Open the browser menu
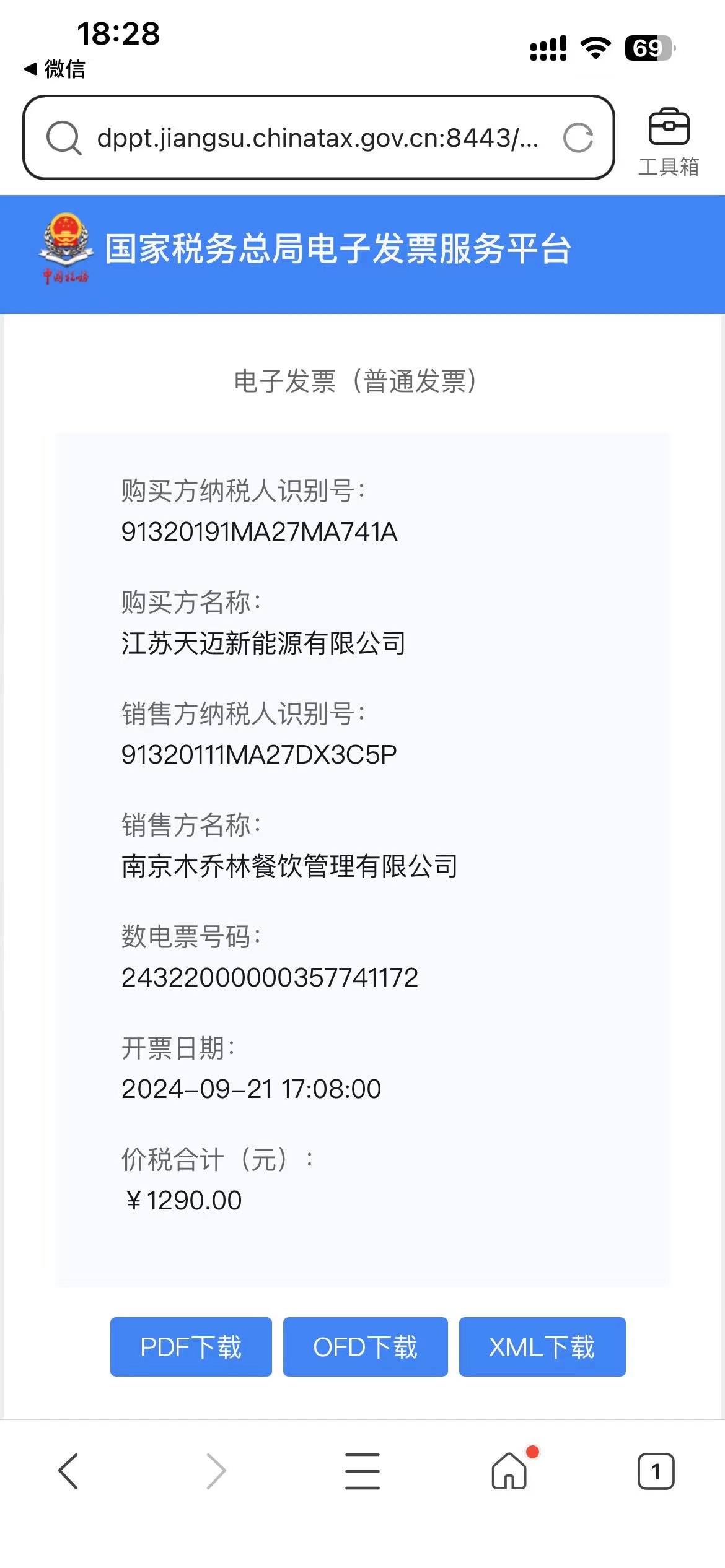This screenshot has height=1568, width=725. pos(362,1471)
